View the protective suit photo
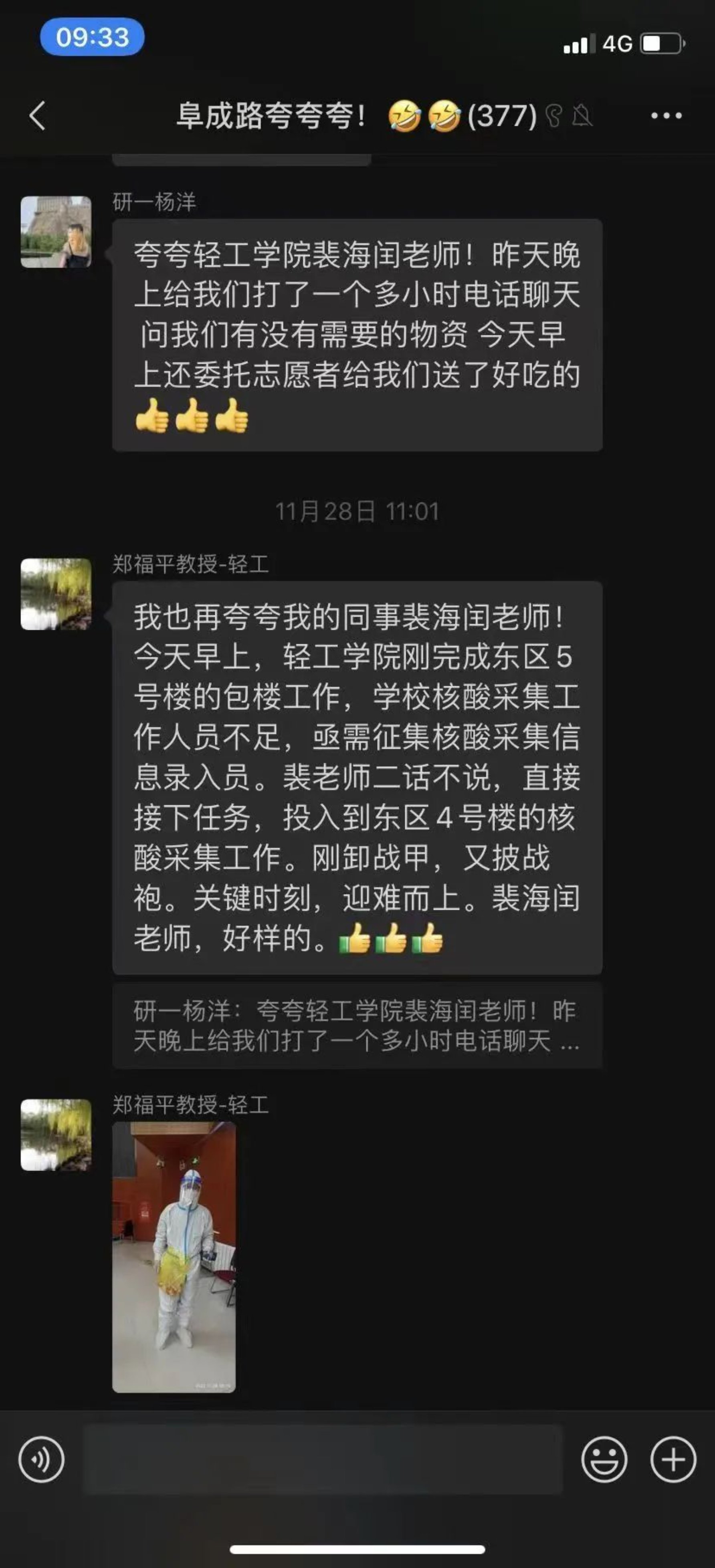The image size is (715, 1568). point(174,1257)
